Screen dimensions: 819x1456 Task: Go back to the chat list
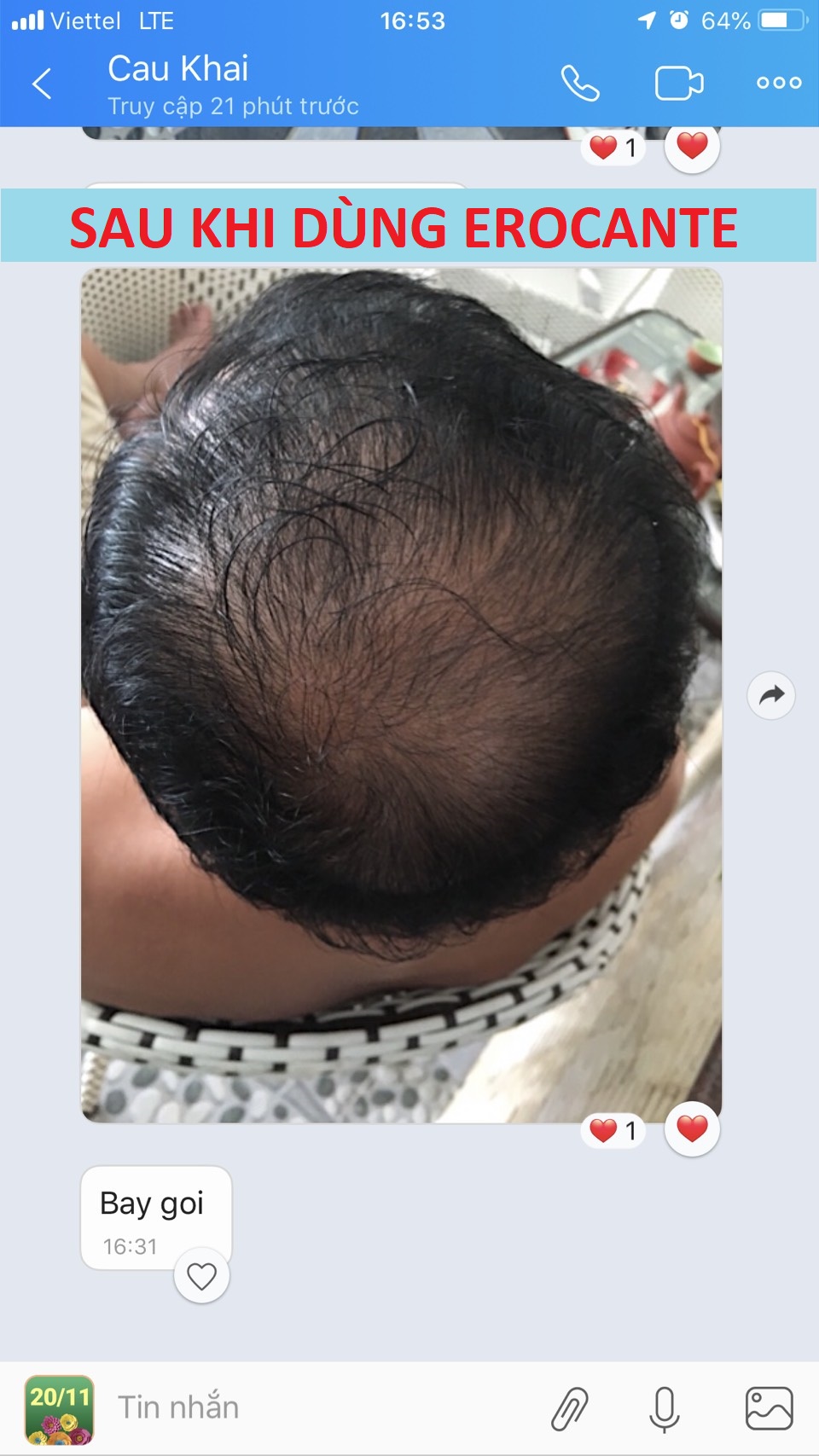[x=42, y=84]
